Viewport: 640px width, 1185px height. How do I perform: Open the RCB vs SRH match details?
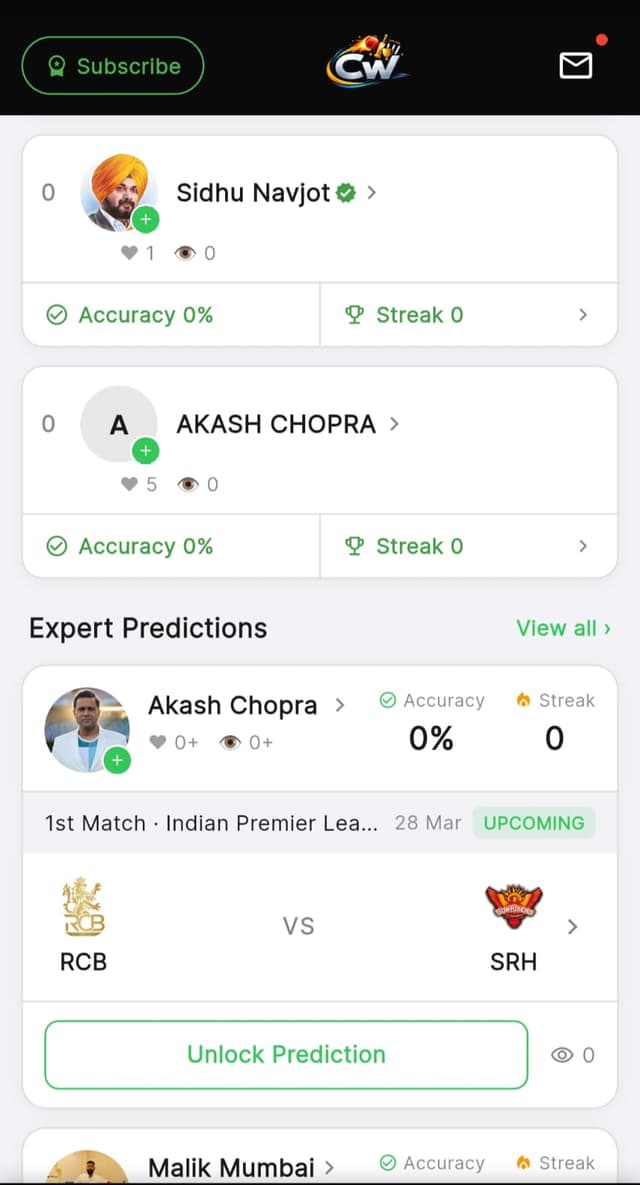[x=572, y=927]
